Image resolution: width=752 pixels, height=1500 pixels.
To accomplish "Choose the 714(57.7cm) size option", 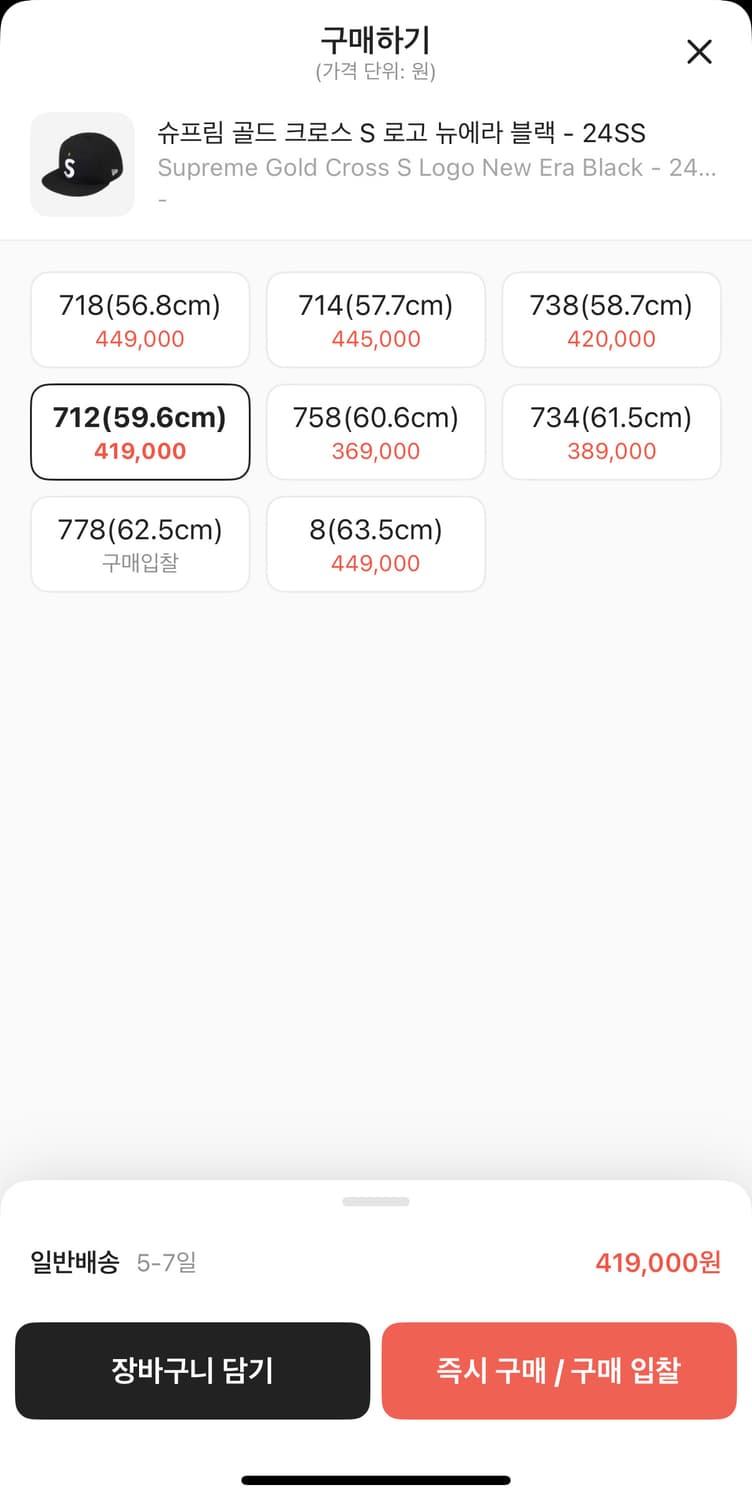I will coord(376,320).
